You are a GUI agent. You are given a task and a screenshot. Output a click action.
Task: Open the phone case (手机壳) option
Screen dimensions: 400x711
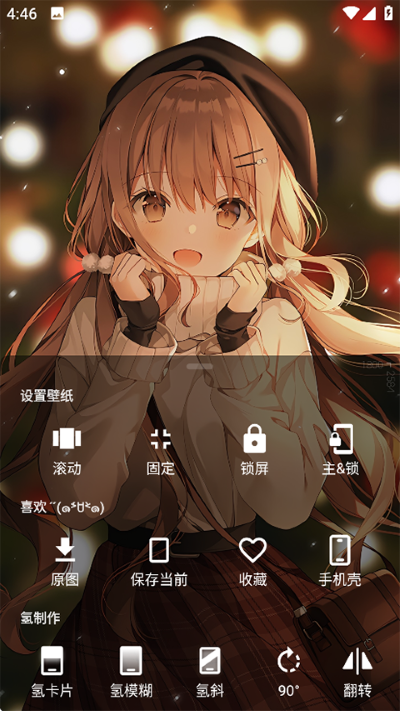340,561
